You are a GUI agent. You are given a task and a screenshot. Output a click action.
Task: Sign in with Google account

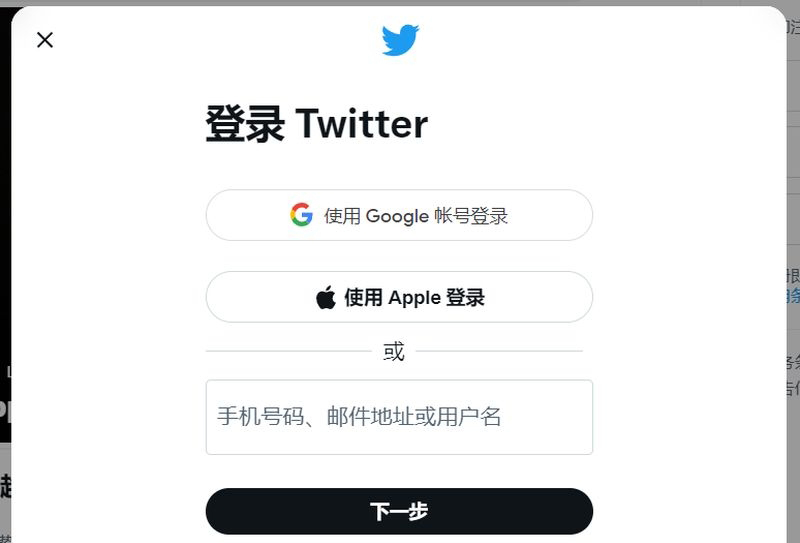pos(399,215)
